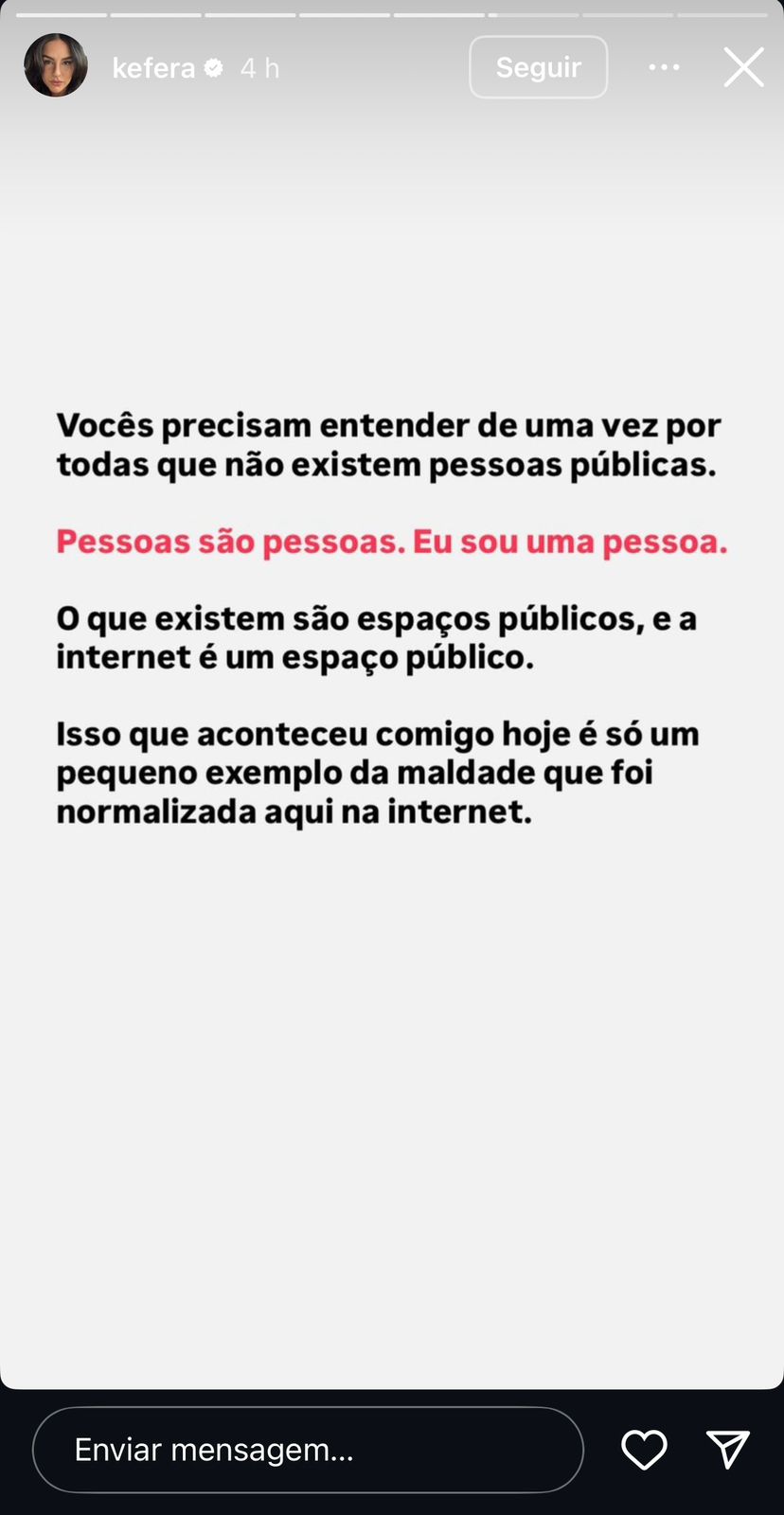Tap the Seguir button
This screenshot has height=1515, width=784.
click(538, 67)
